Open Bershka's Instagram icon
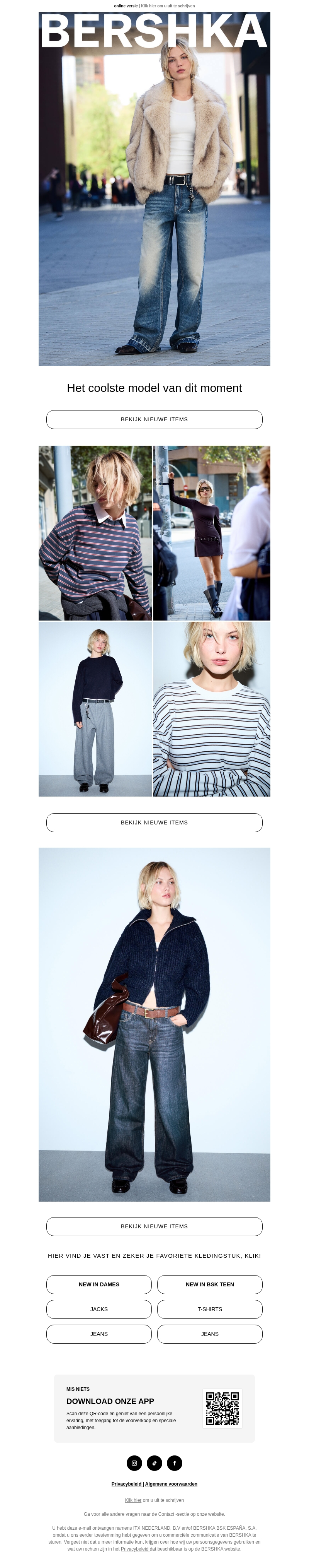Viewport: 309px width, 1568px height. coord(134,1463)
